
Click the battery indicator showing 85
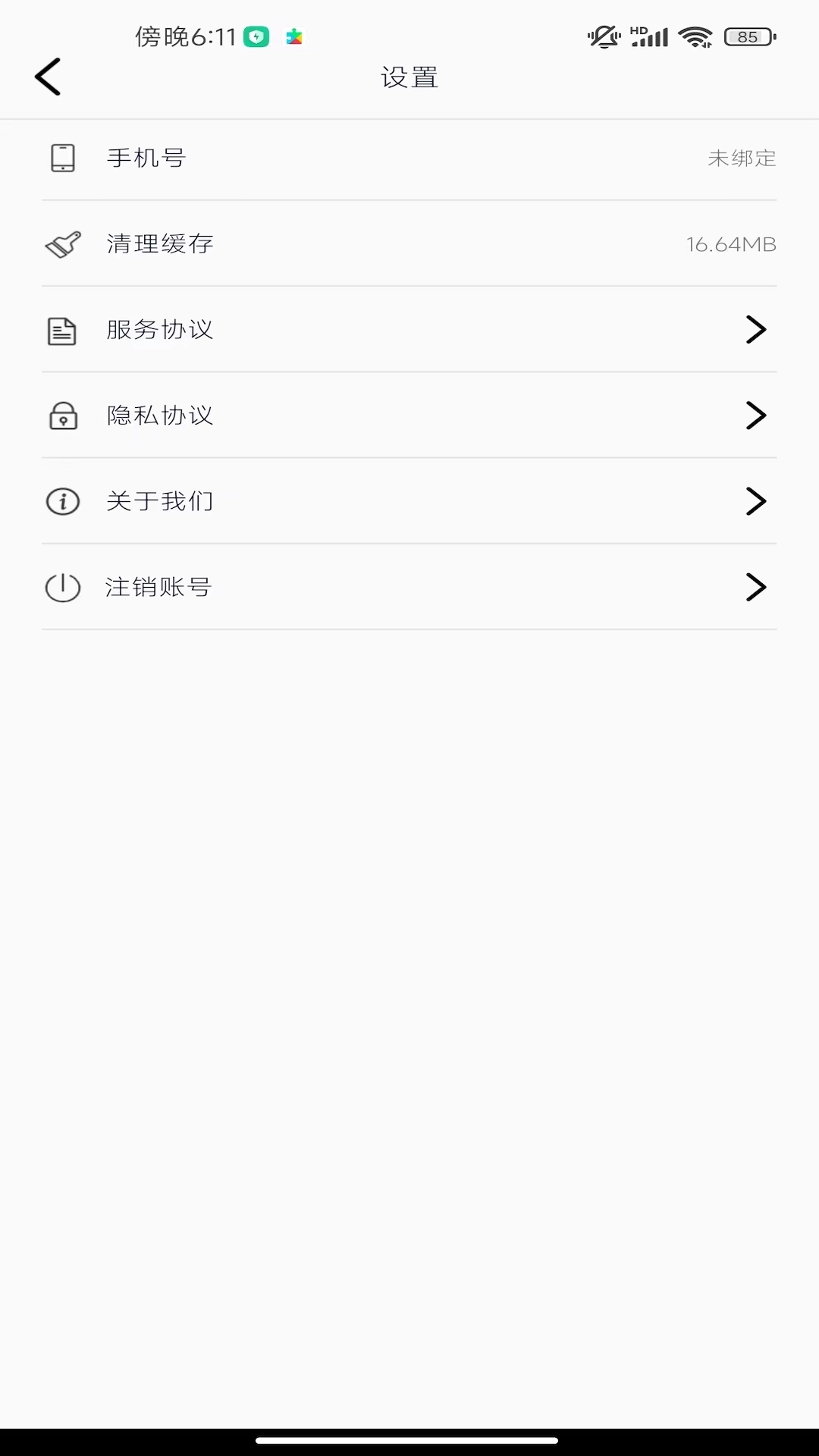[x=747, y=35]
